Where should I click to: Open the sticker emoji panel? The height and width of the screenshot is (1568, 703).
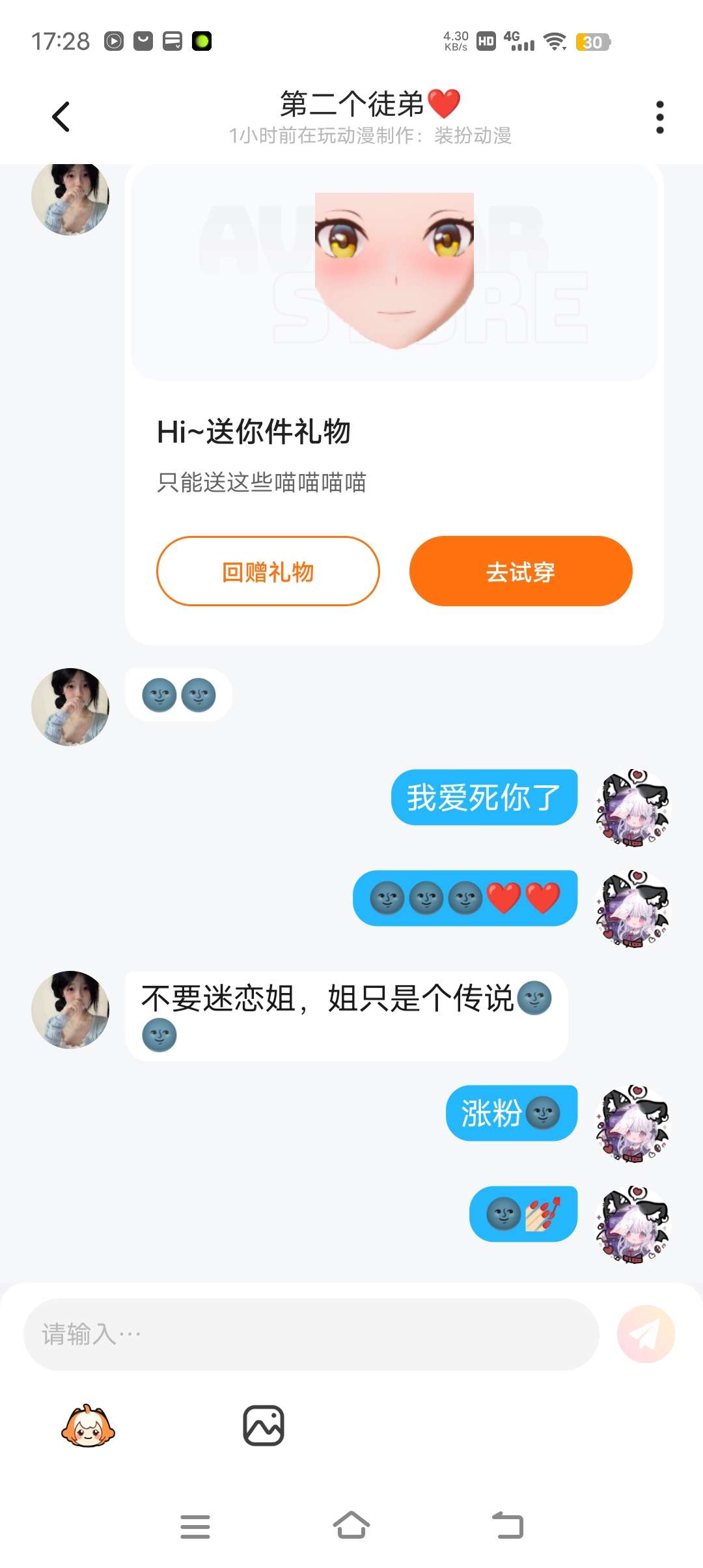[88, 1426]
